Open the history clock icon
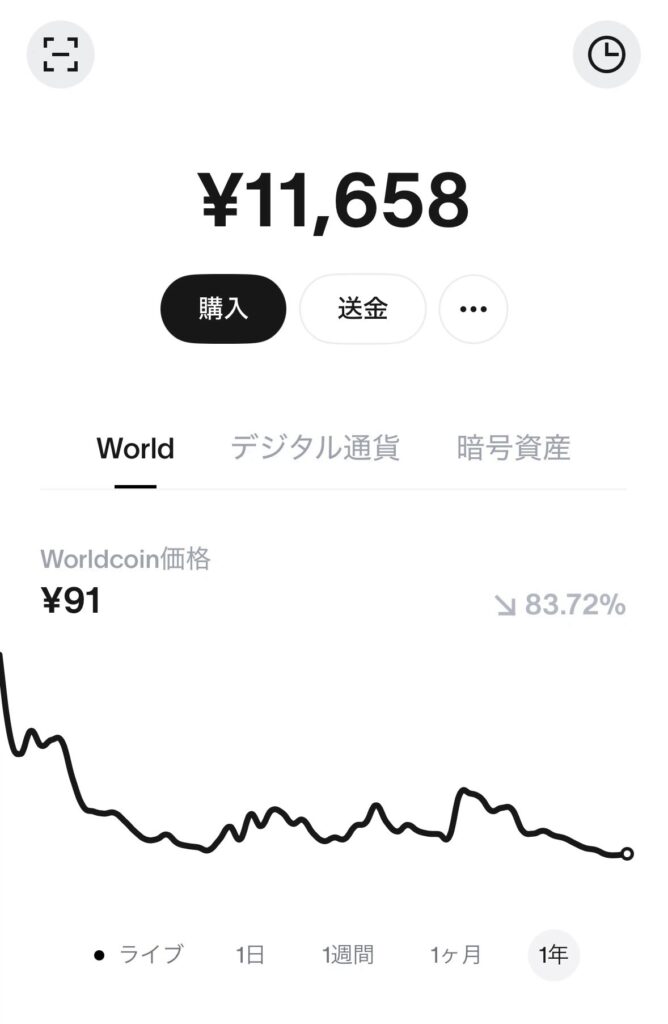The height and width of the screenshot is (1024, 668). tap(606, 54)
